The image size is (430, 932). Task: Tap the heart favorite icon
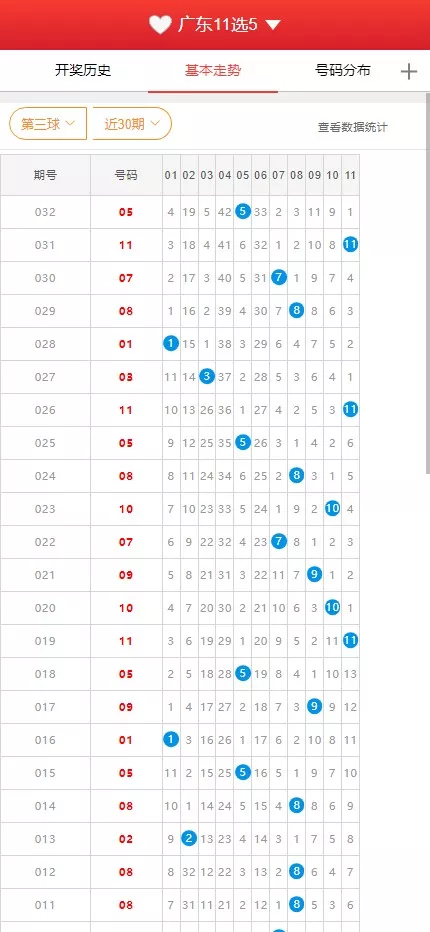(x=160, y=24)
